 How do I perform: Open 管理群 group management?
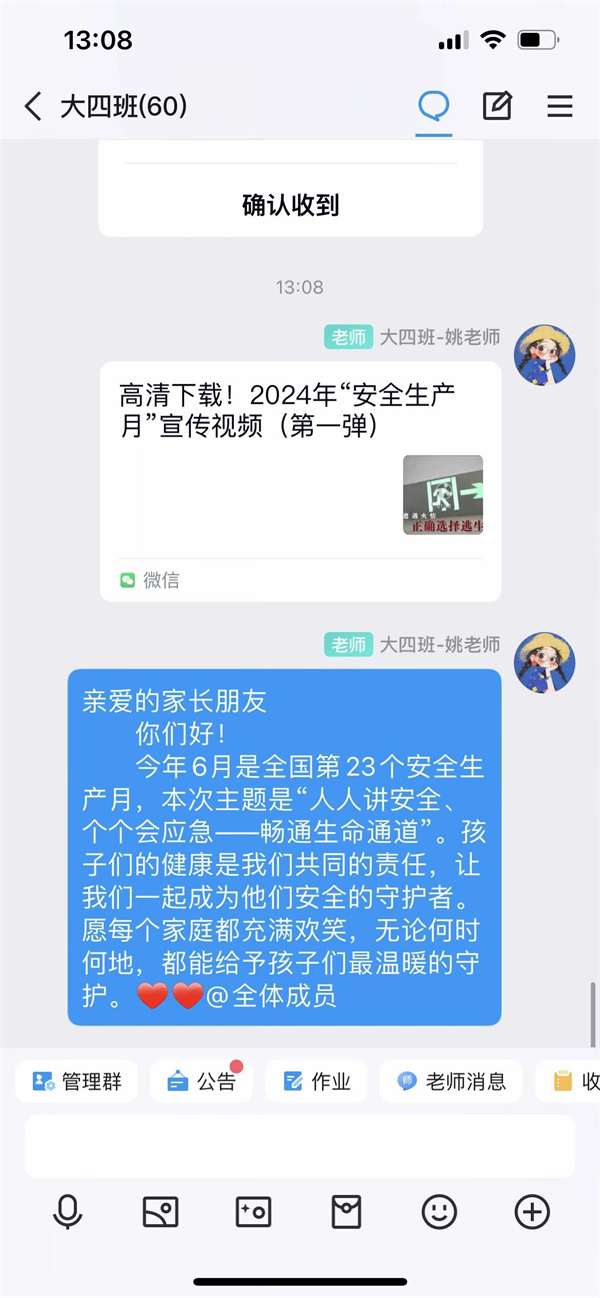coord(78,1081)
